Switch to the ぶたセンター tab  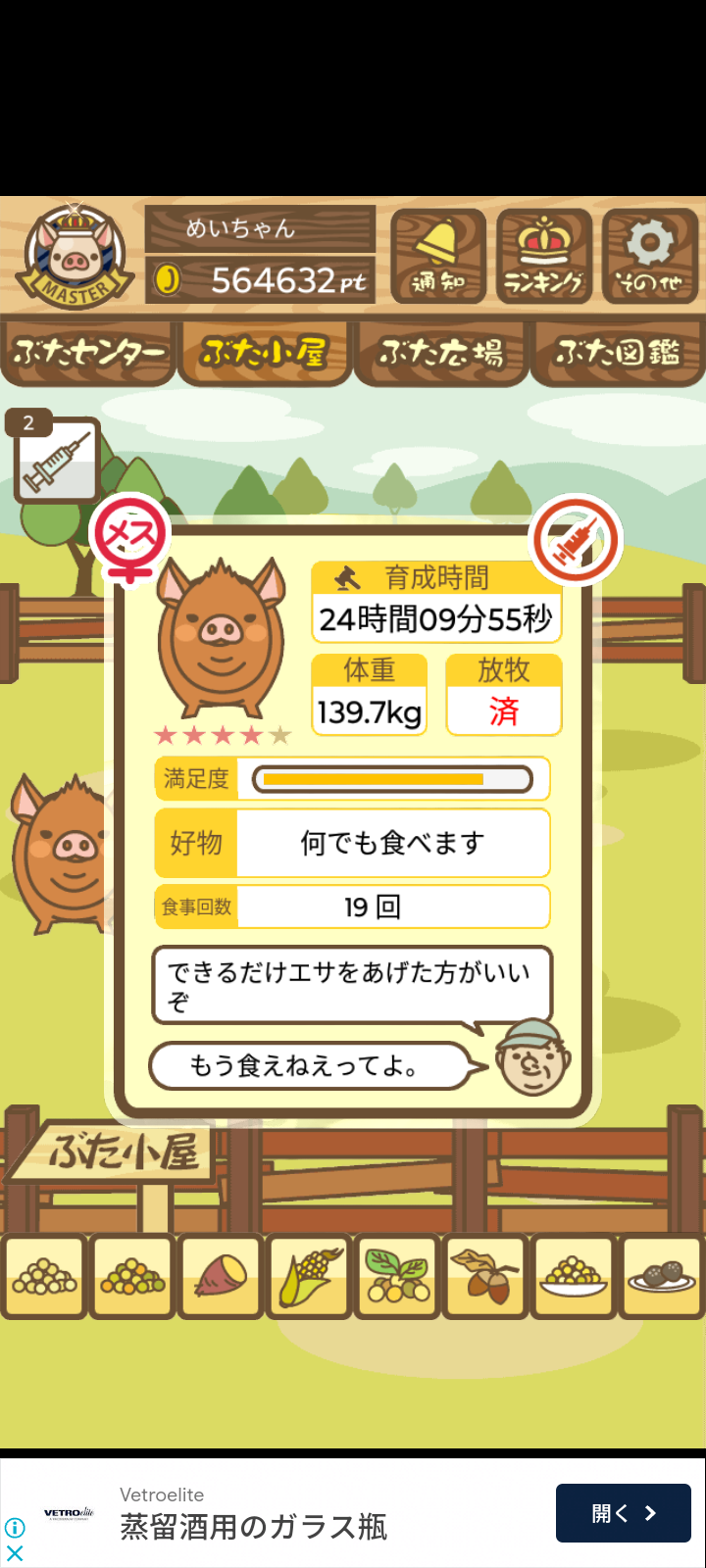click(88, 353)
